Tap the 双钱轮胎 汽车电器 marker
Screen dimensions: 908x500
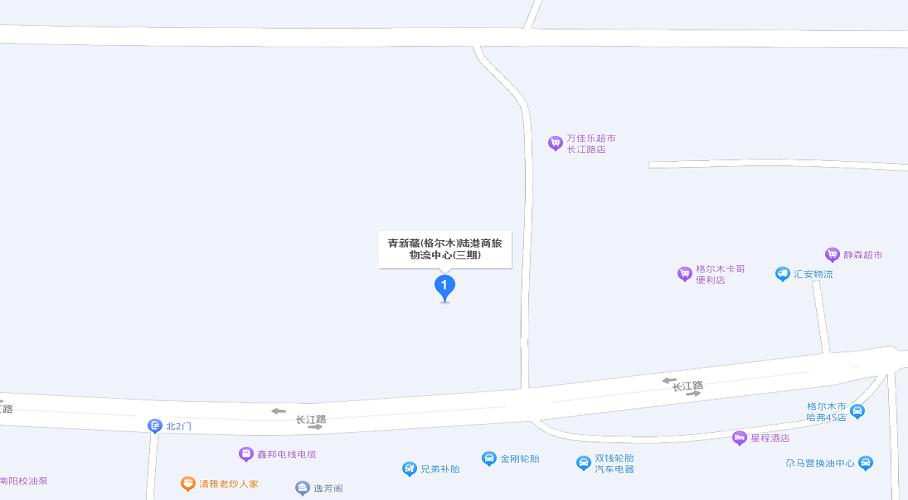click(x=584, y=463)
